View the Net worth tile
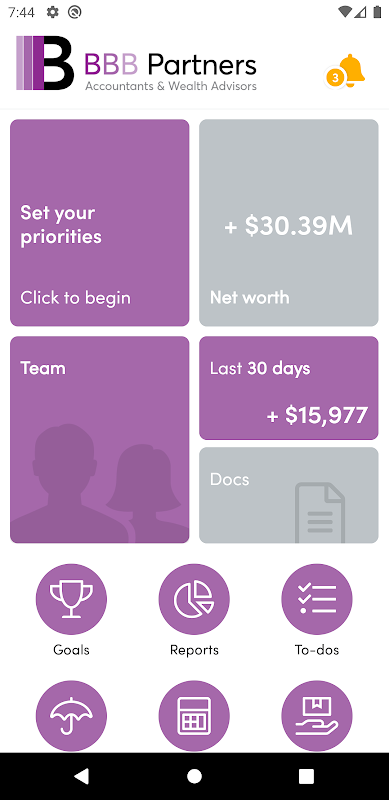389x800 pixels. 288,222
